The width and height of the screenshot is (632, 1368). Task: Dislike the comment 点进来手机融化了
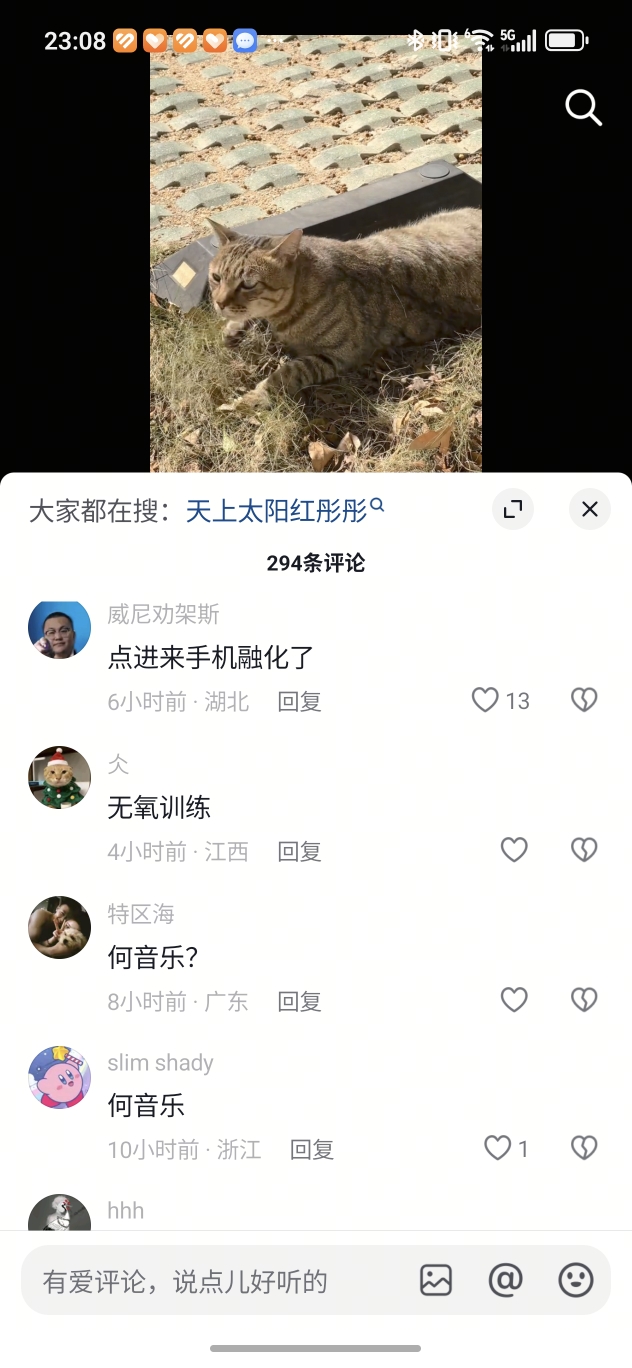584,700
